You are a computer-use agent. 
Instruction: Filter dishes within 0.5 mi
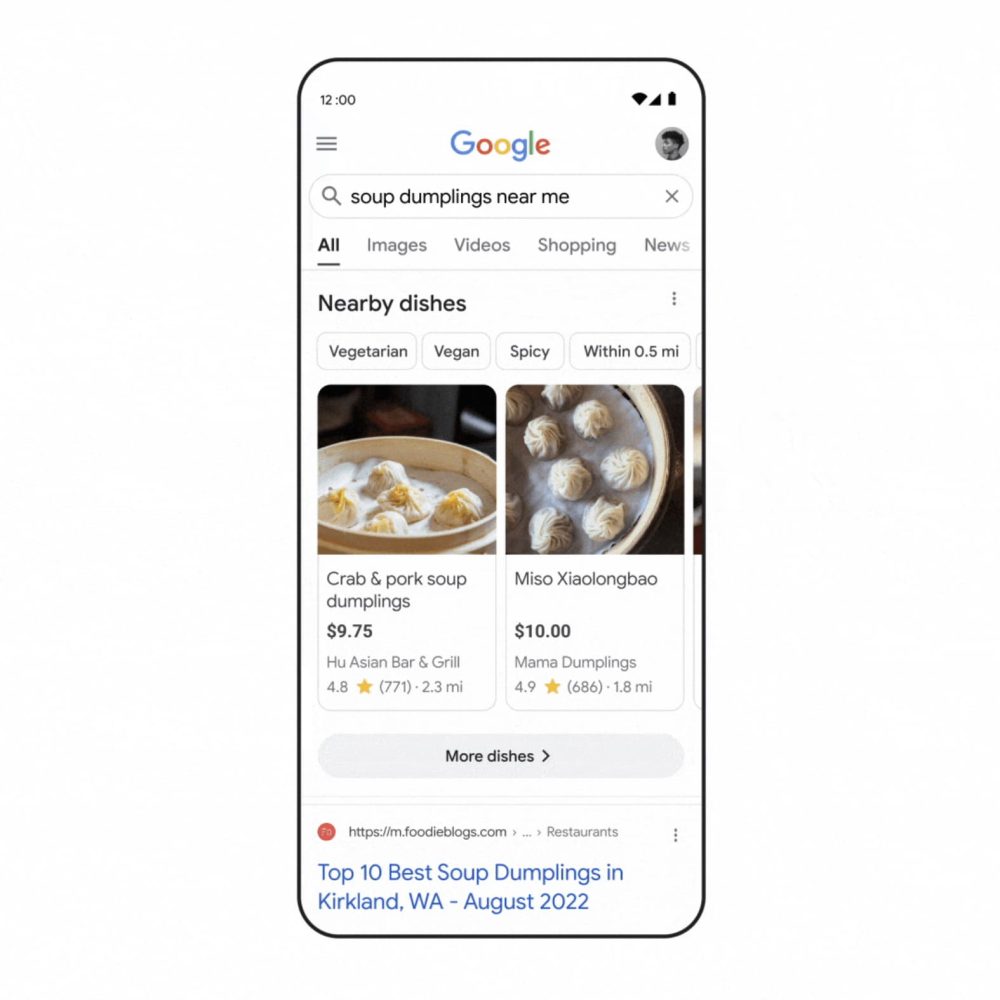(630, 352)
